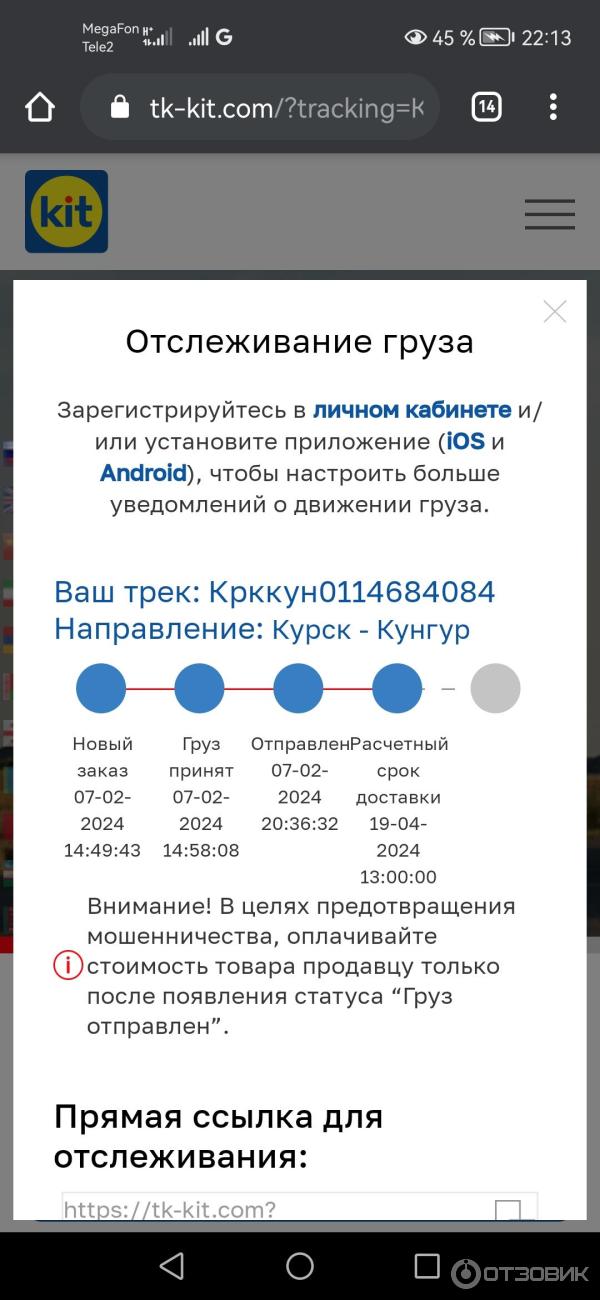This screenshot has width=600, height=1300.
Task: Follow the Android app link
Action: (x=143, y=473)
